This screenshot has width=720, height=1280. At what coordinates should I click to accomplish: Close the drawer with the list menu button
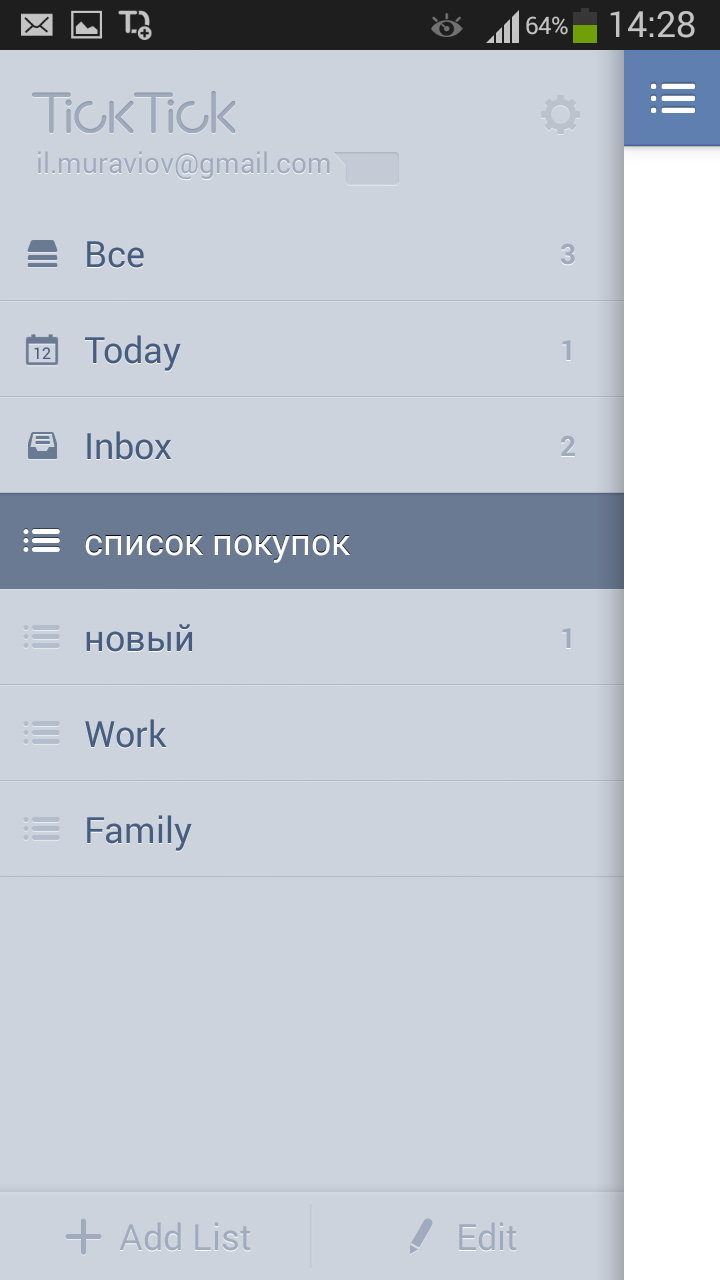(x=672, y=98)
